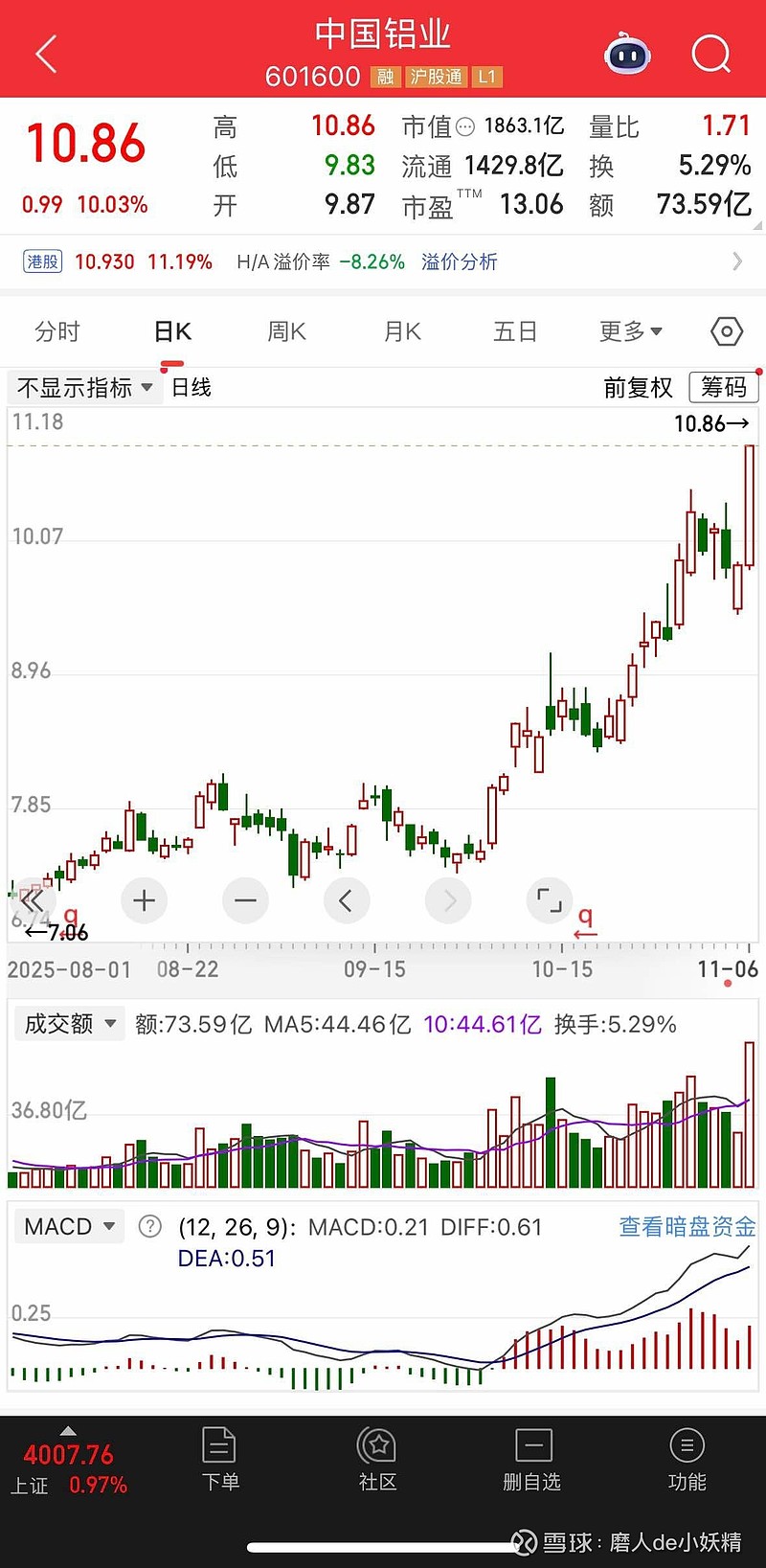Open 社区 community icon in bottom bar
This screenshot has width=766, height=1568.
pos(377,1458)
